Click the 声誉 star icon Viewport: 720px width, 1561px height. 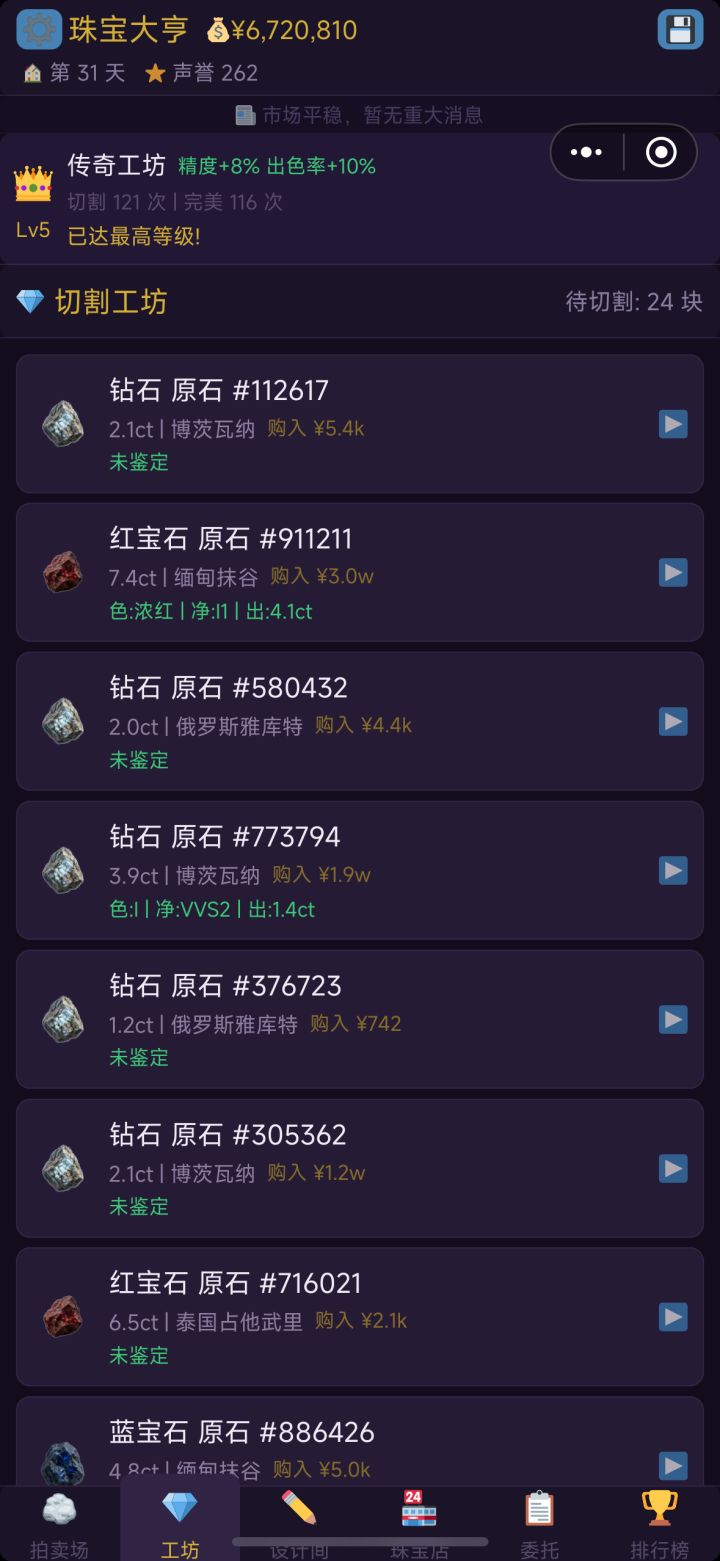pos(158,73)
